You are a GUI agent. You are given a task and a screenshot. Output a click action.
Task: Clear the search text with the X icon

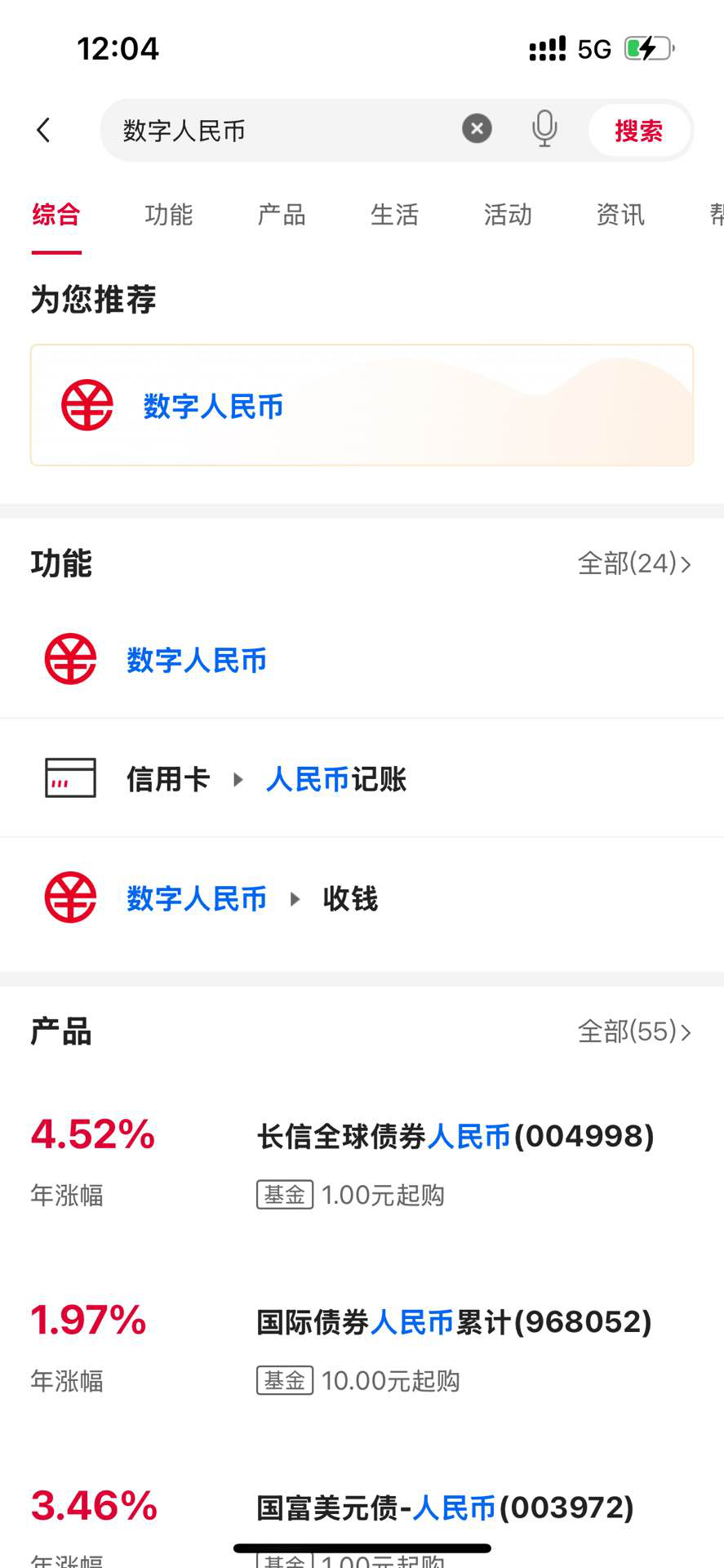tap(477, 129)
